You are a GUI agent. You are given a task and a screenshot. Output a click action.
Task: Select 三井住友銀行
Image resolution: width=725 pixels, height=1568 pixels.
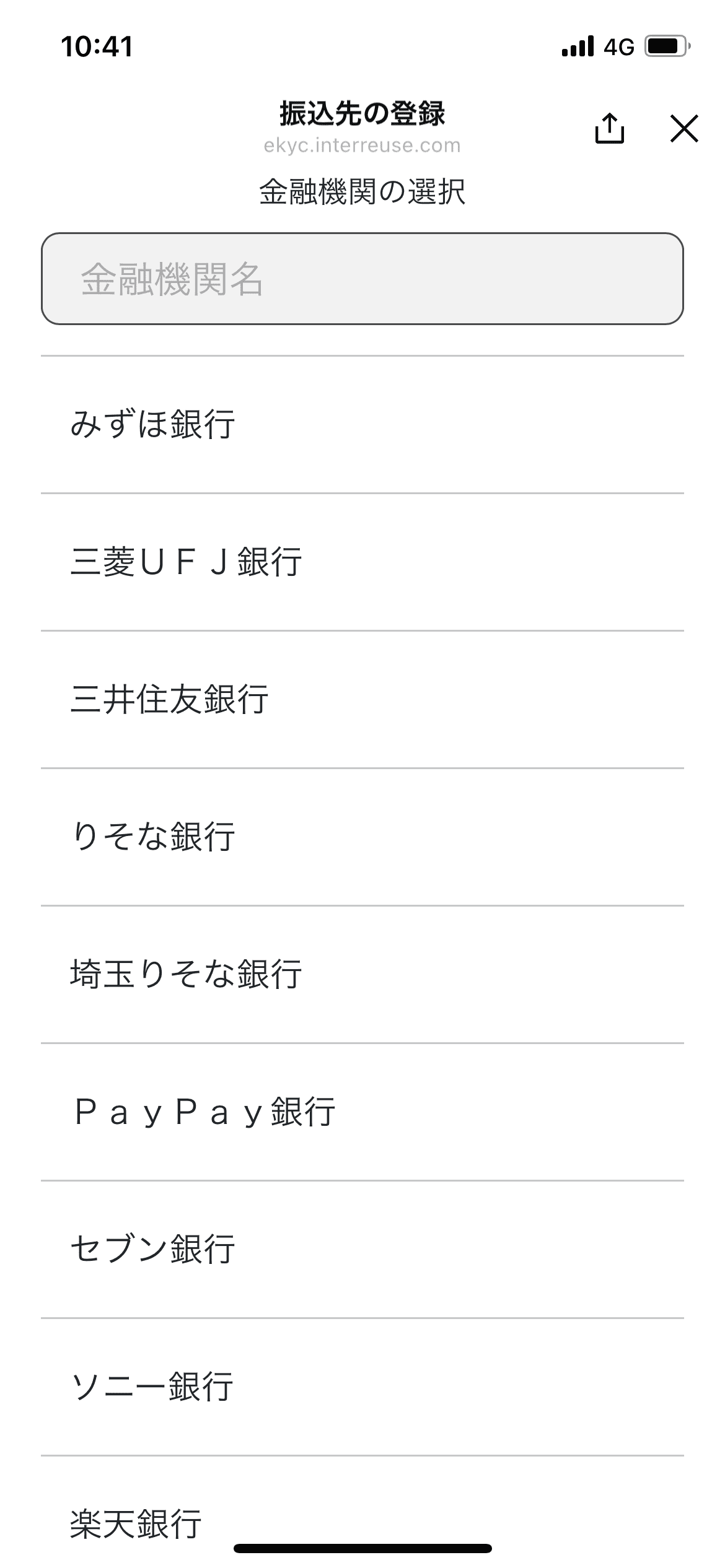point(362,700)
